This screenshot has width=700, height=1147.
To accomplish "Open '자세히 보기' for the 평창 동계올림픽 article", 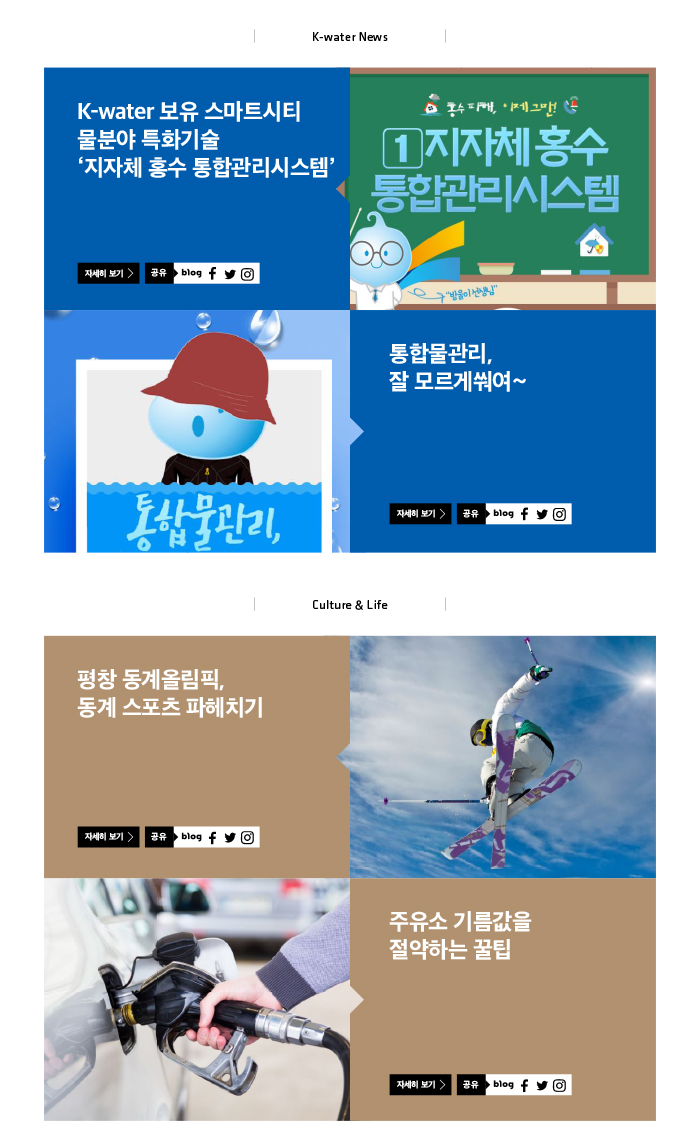I will point(108,837).
